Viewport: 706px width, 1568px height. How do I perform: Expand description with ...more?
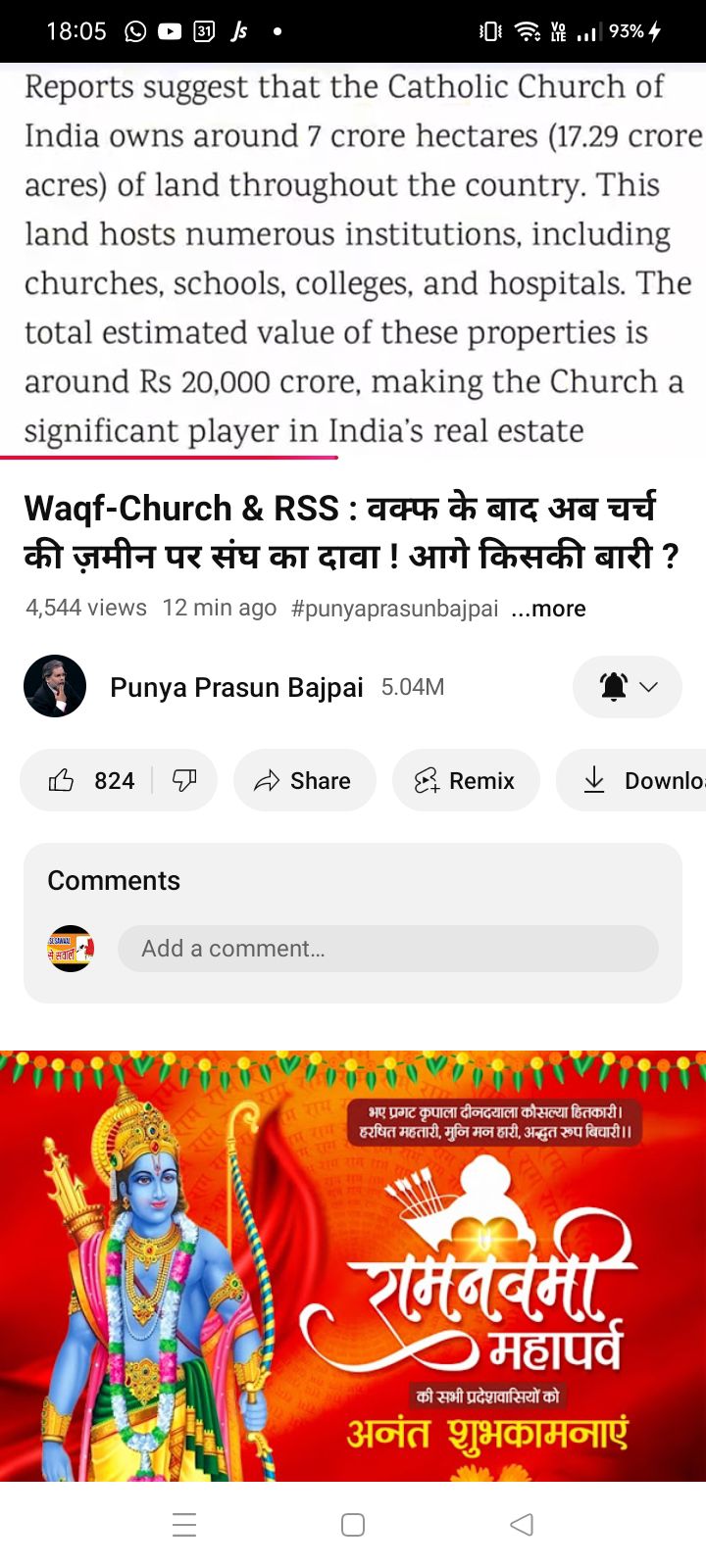(549, 609)
